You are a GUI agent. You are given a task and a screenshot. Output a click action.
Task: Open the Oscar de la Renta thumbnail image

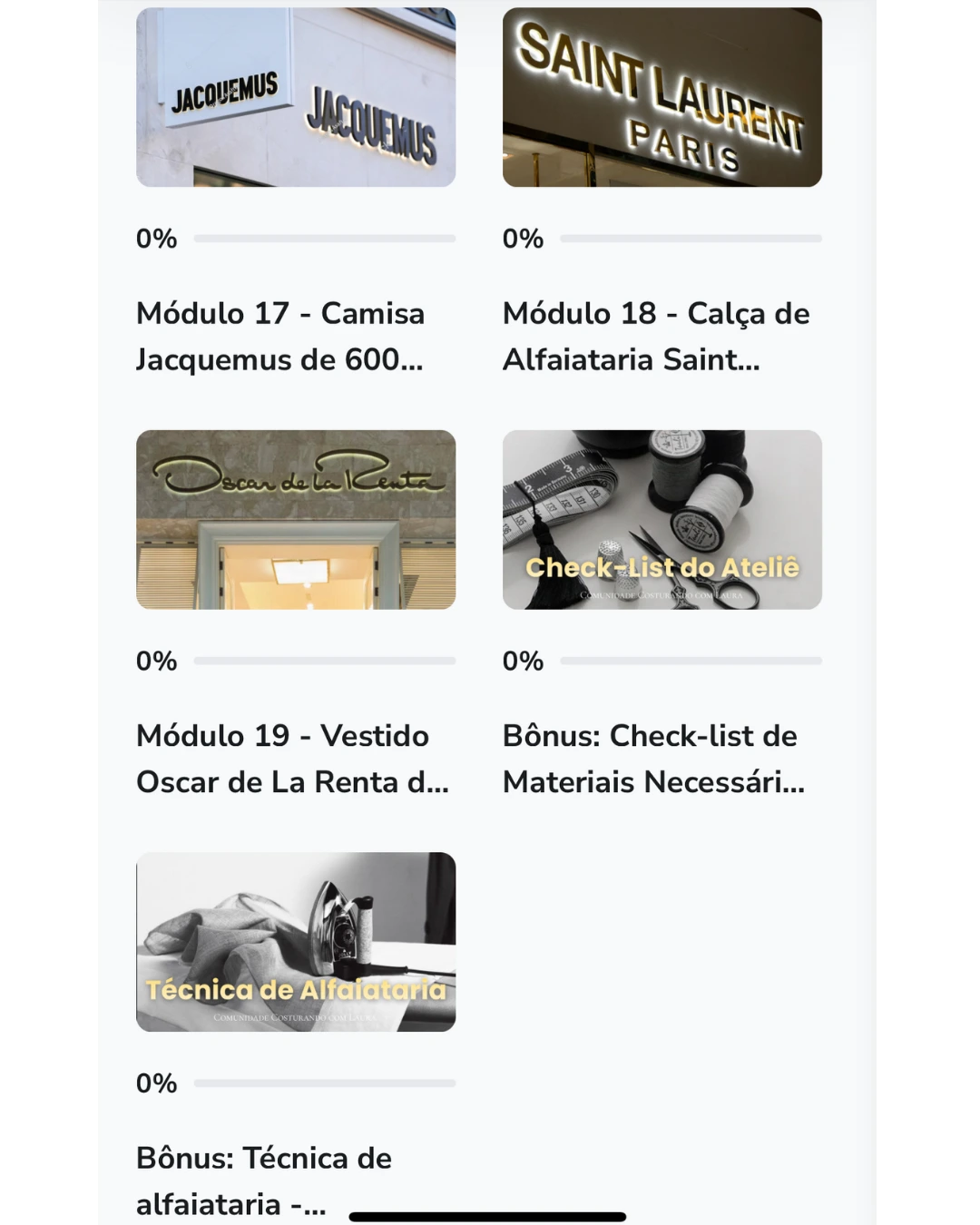pos(297,518)
